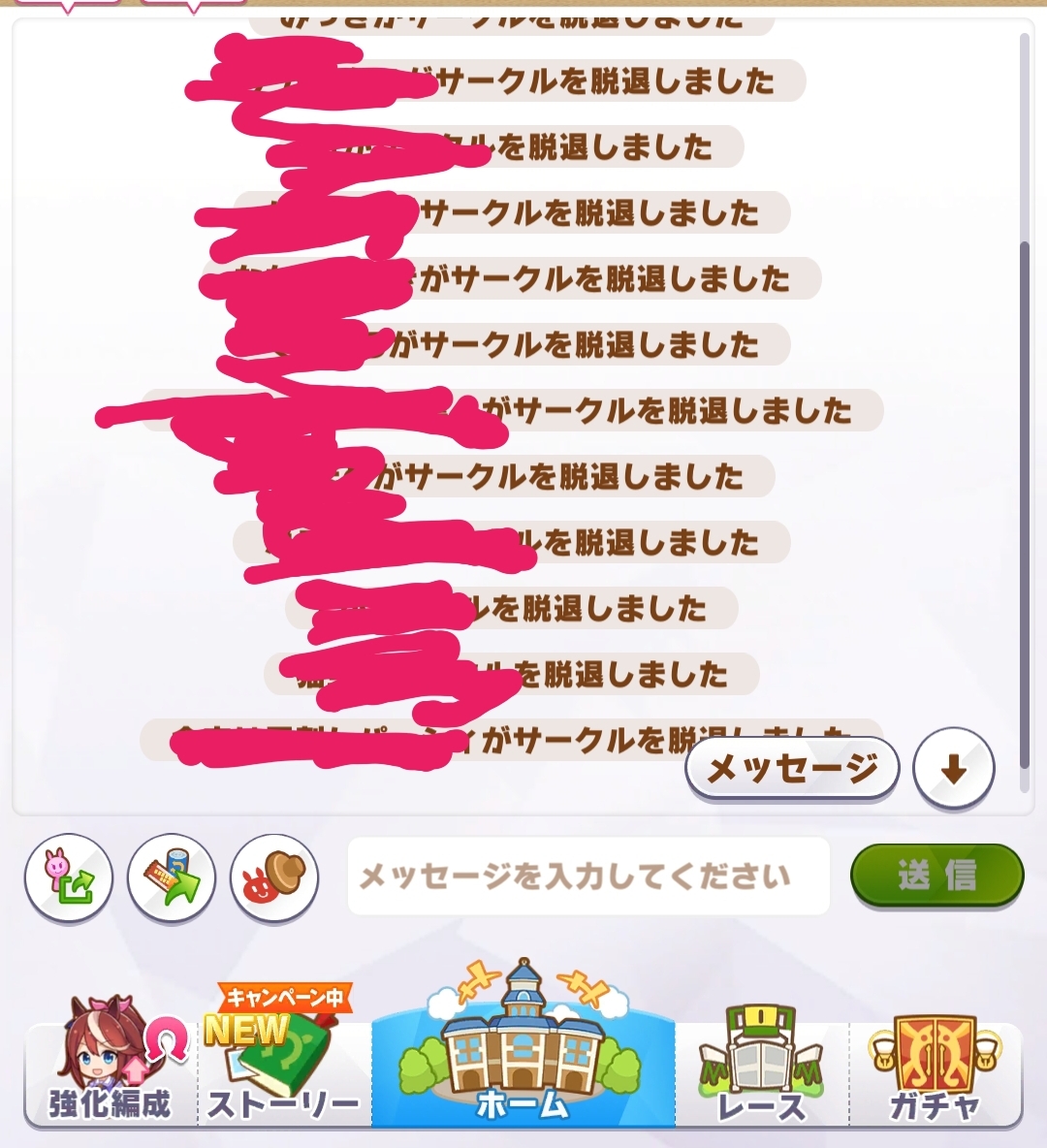Jump to latest with the down arrow

pos(954,769)
